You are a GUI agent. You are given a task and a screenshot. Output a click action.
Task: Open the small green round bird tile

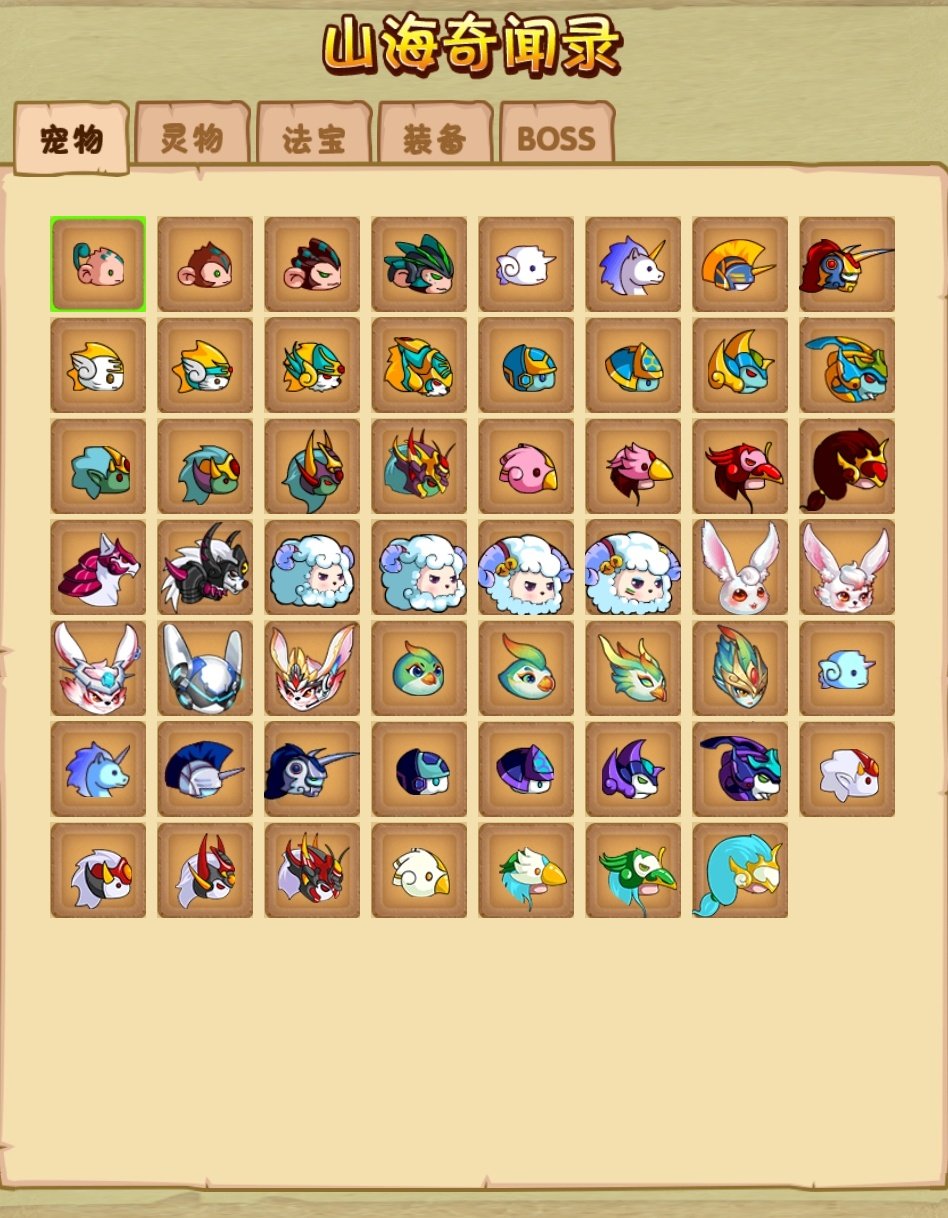click(419, 668)
